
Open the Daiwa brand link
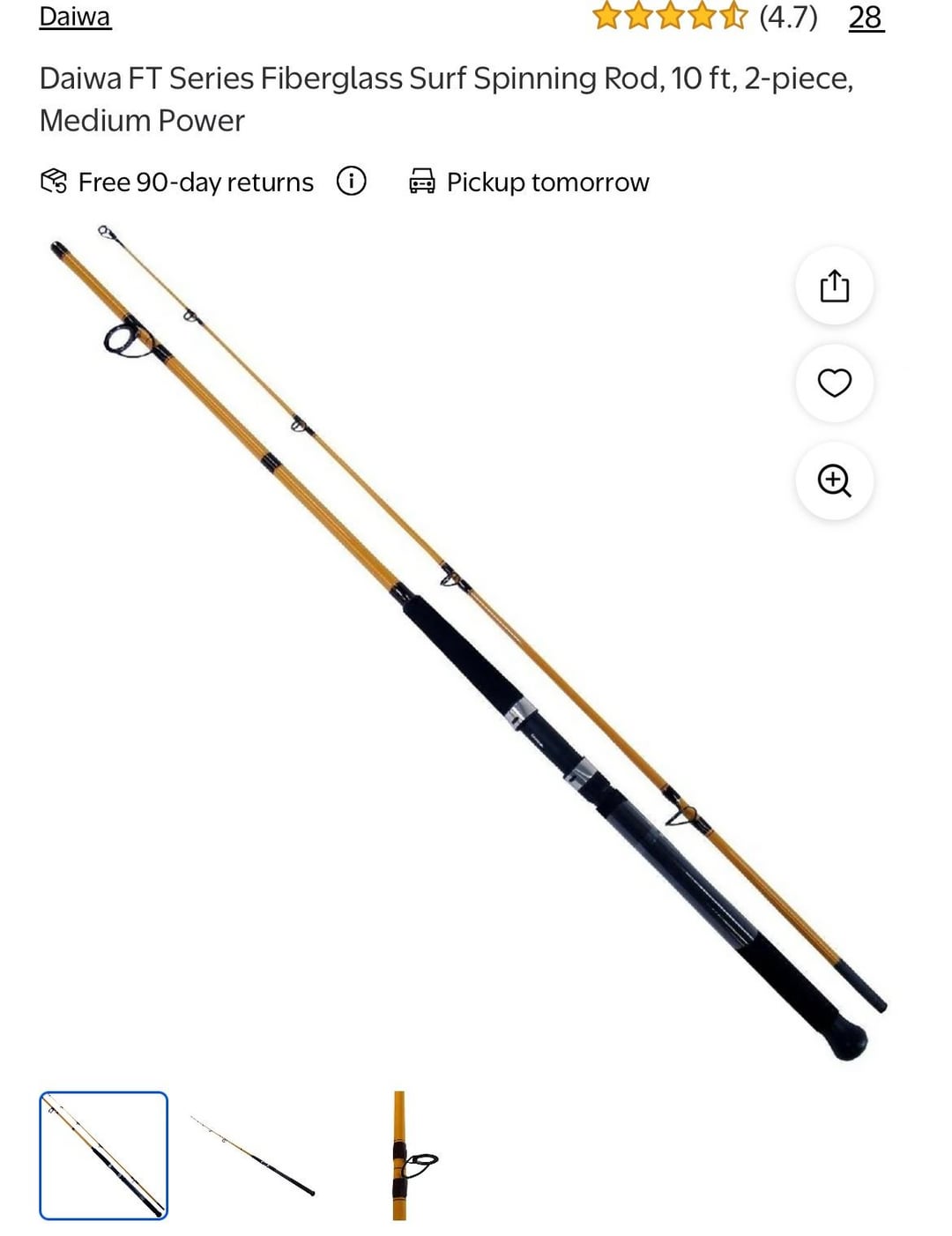(75, 17)
